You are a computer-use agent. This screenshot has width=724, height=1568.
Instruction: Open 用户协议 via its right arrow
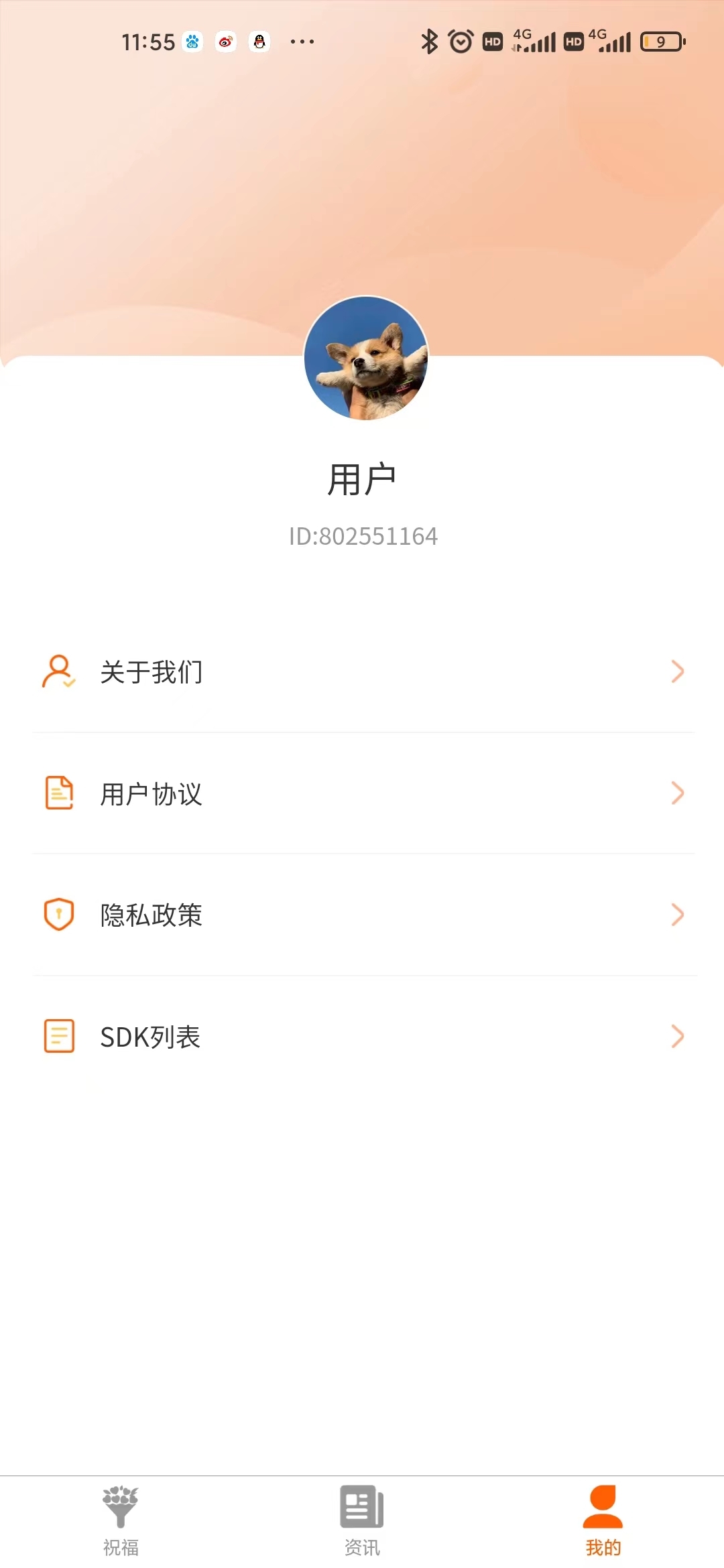(677, 794)
